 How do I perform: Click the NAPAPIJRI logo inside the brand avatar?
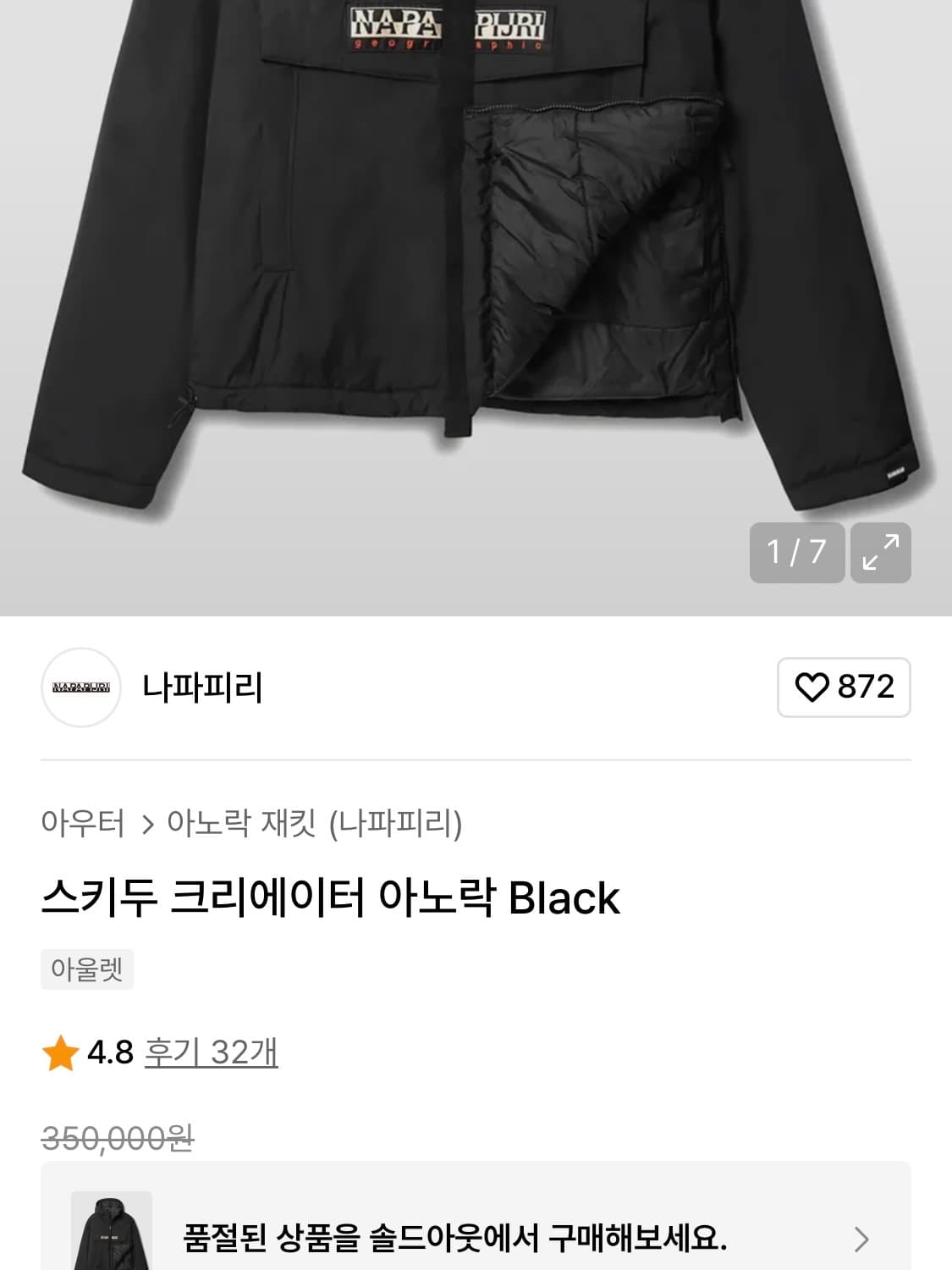tap(80, 688)
